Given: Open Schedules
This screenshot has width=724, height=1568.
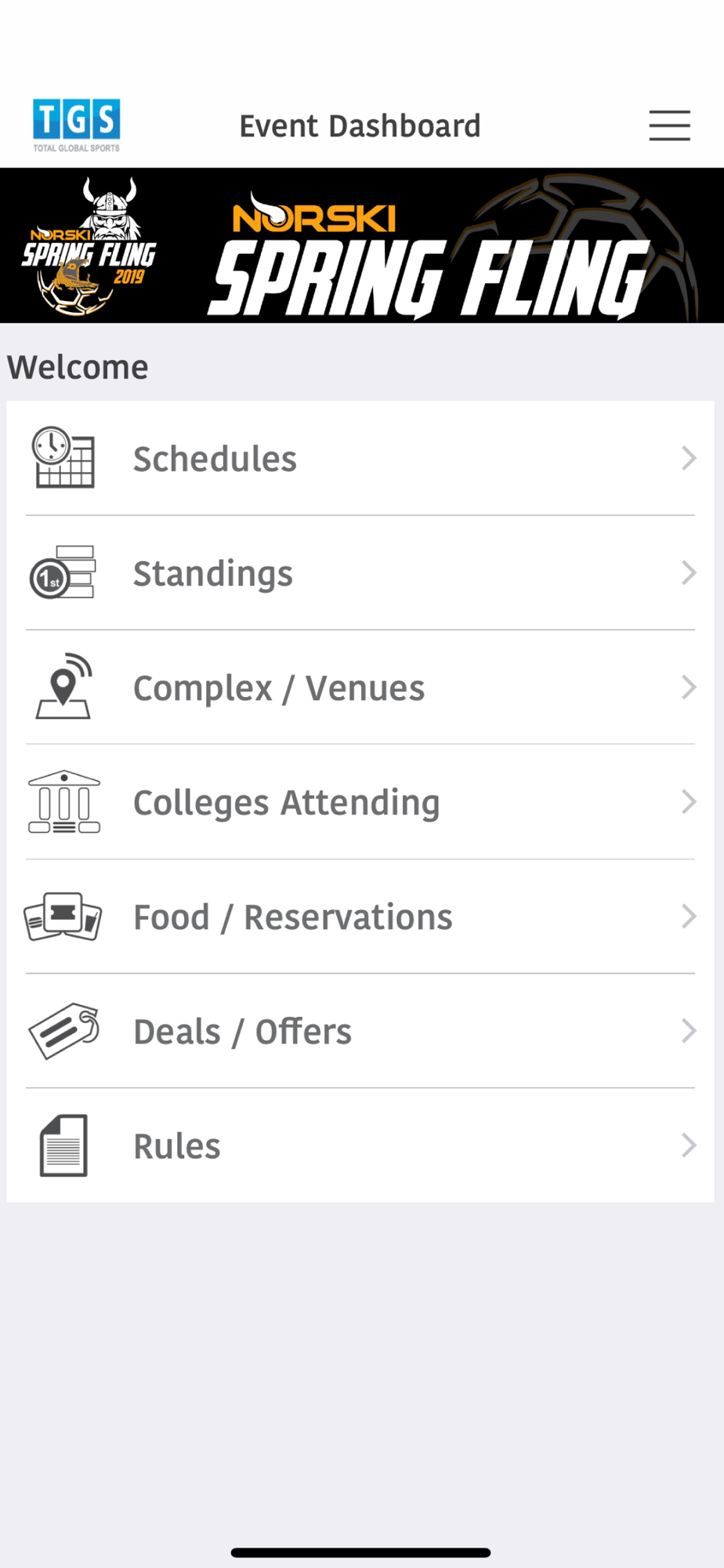Looking at the screenshot, I should click(x=360, y=458).
